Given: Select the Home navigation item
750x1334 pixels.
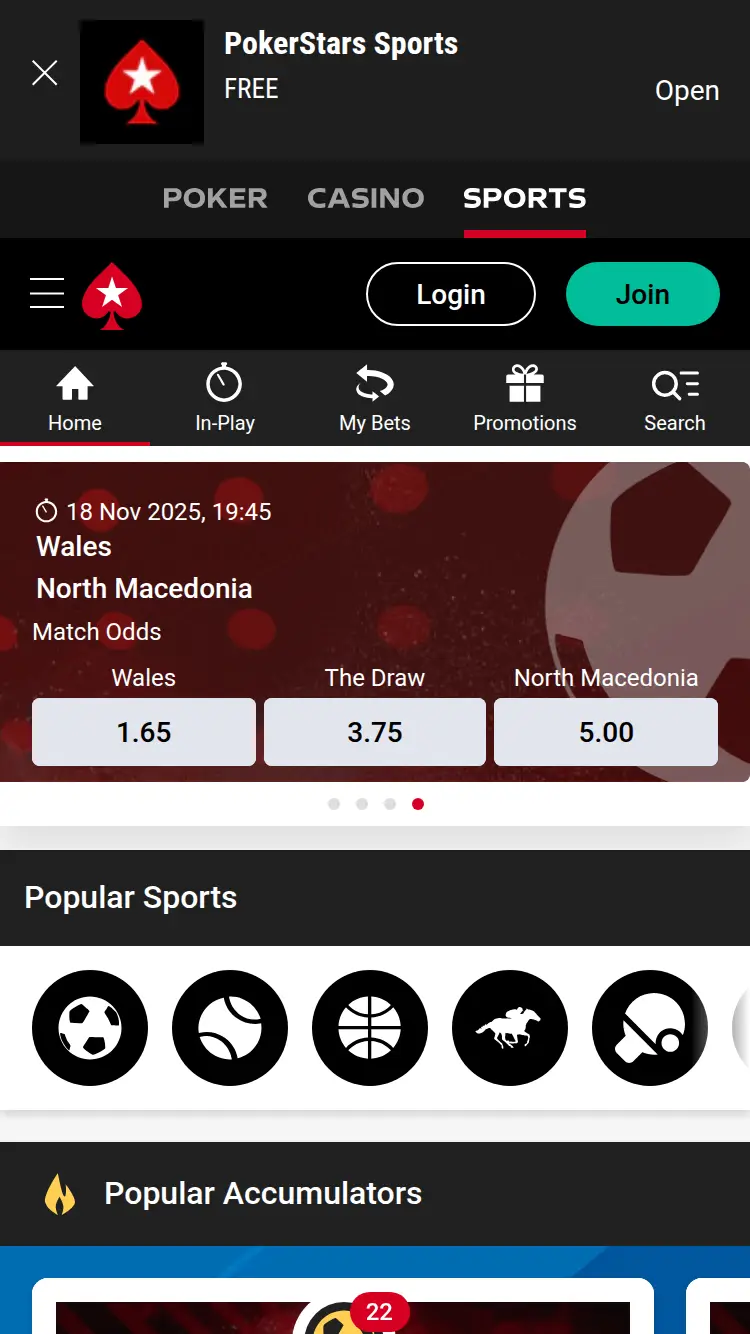Looking at the screenshot, I should pyautogui.click(x=75, y=397).
